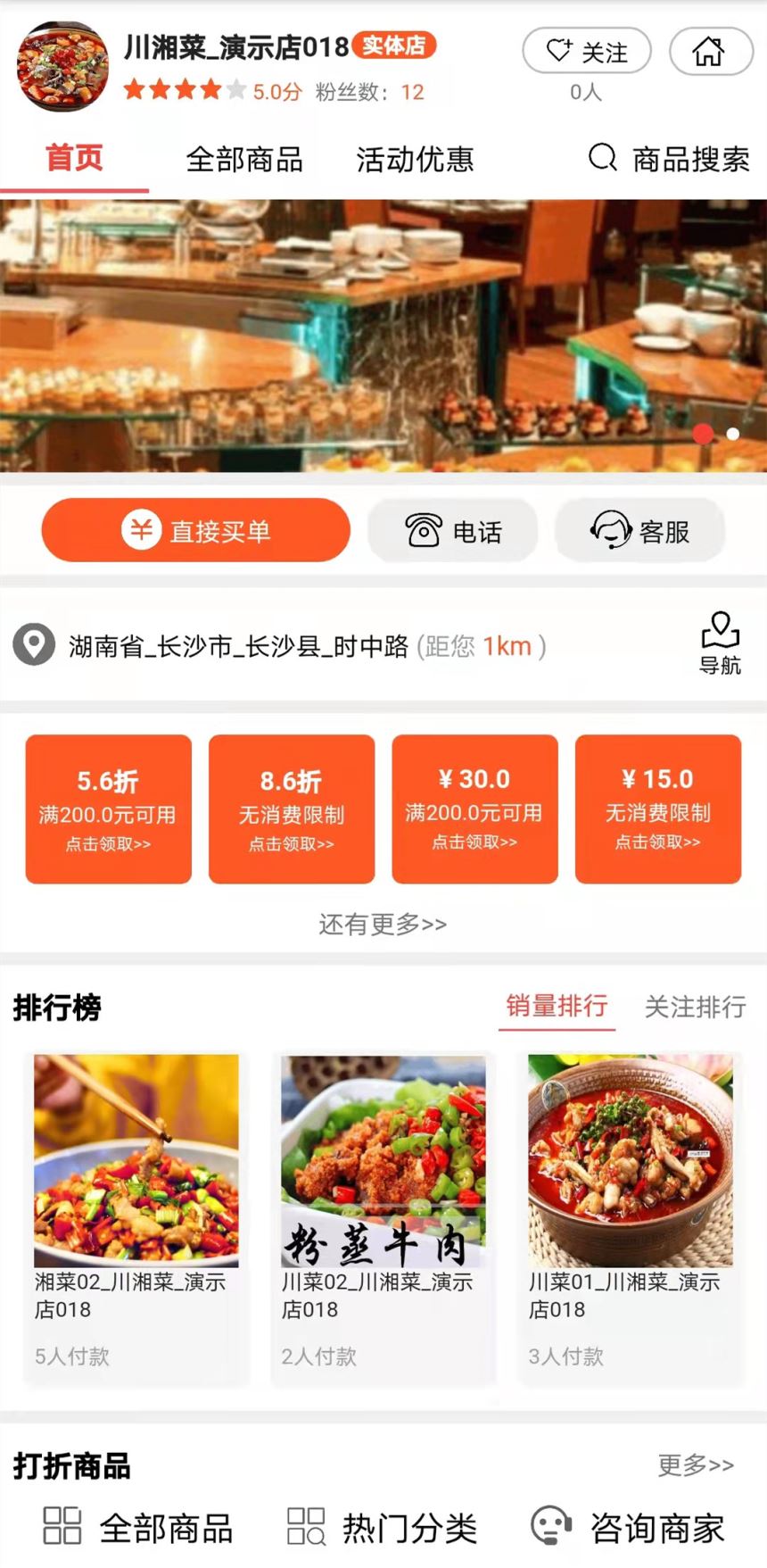Image resolution: width=767 pixels, height=1568 pixels.
Task: Contact 客服 customer service
Action: pyautogui.click(x=640, y=531)
